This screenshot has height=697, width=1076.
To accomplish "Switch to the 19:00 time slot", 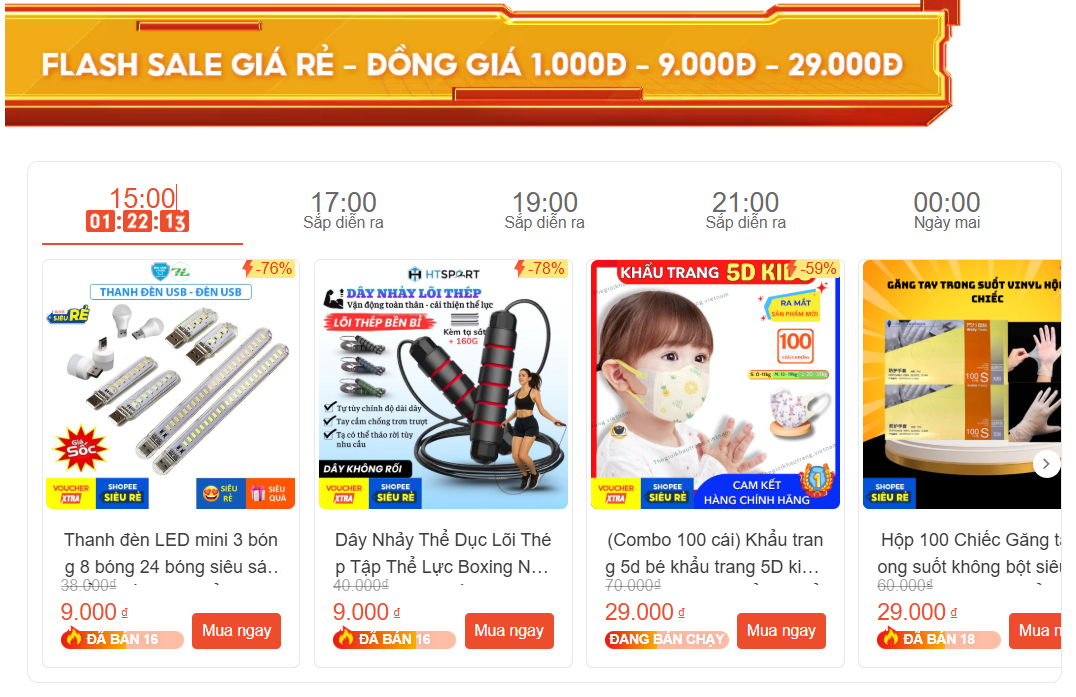I will pyautogui.click(x=544, y=210).
